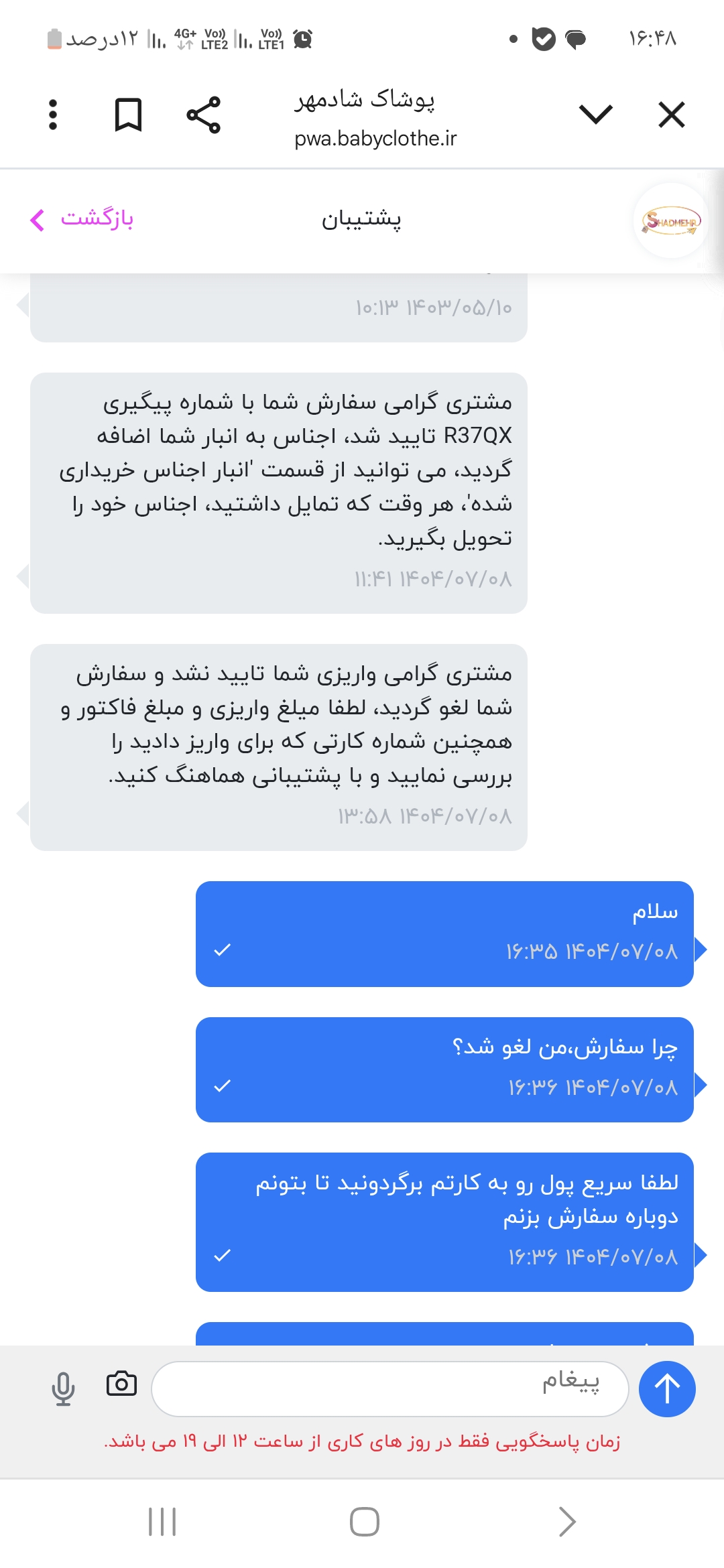Screen dimensions: 724x1568
Task: Tap the Shadmehr support avatar
Action: 670,220
